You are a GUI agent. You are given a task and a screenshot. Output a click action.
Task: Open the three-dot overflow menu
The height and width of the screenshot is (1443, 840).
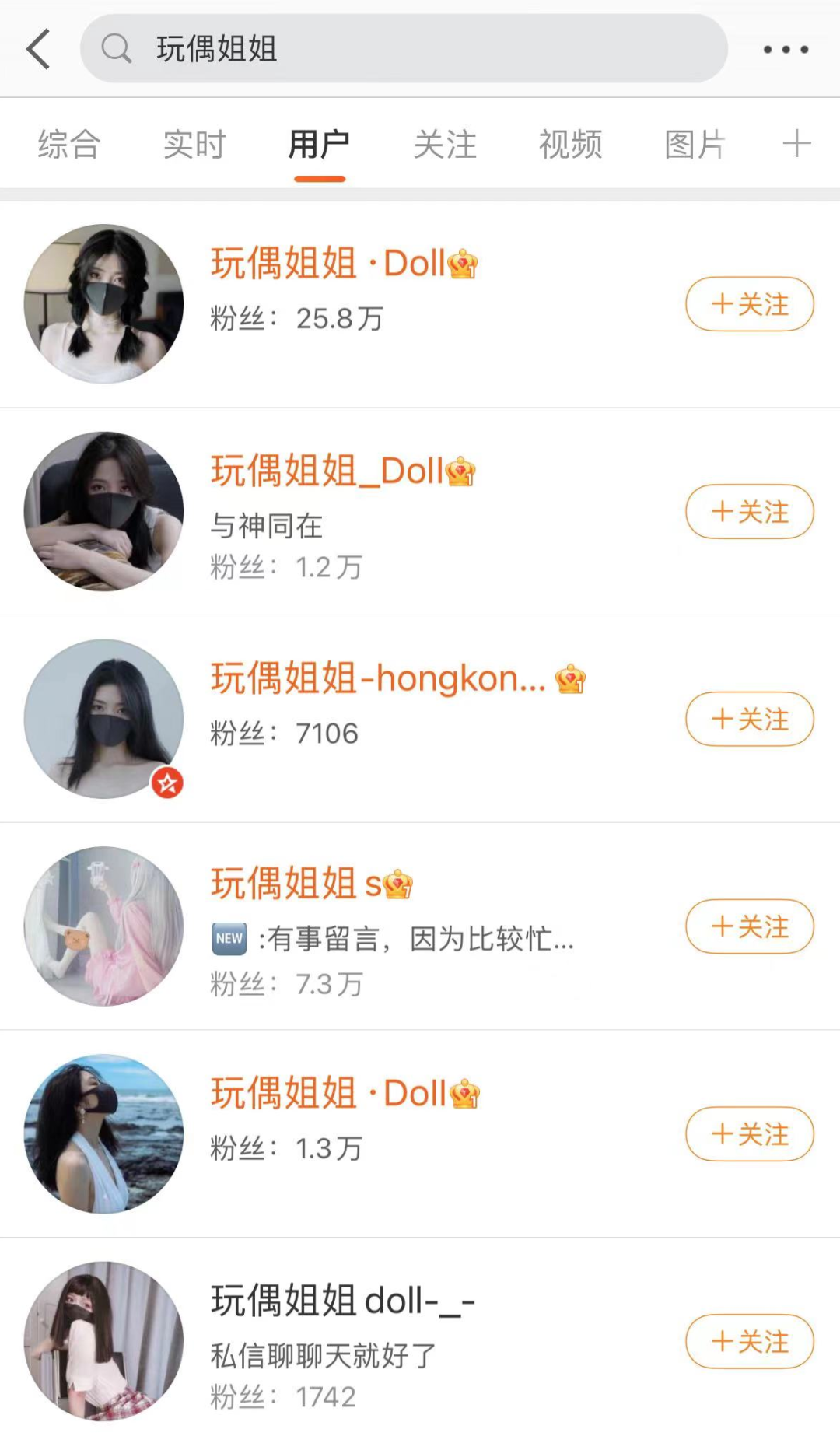click(786, 50)
